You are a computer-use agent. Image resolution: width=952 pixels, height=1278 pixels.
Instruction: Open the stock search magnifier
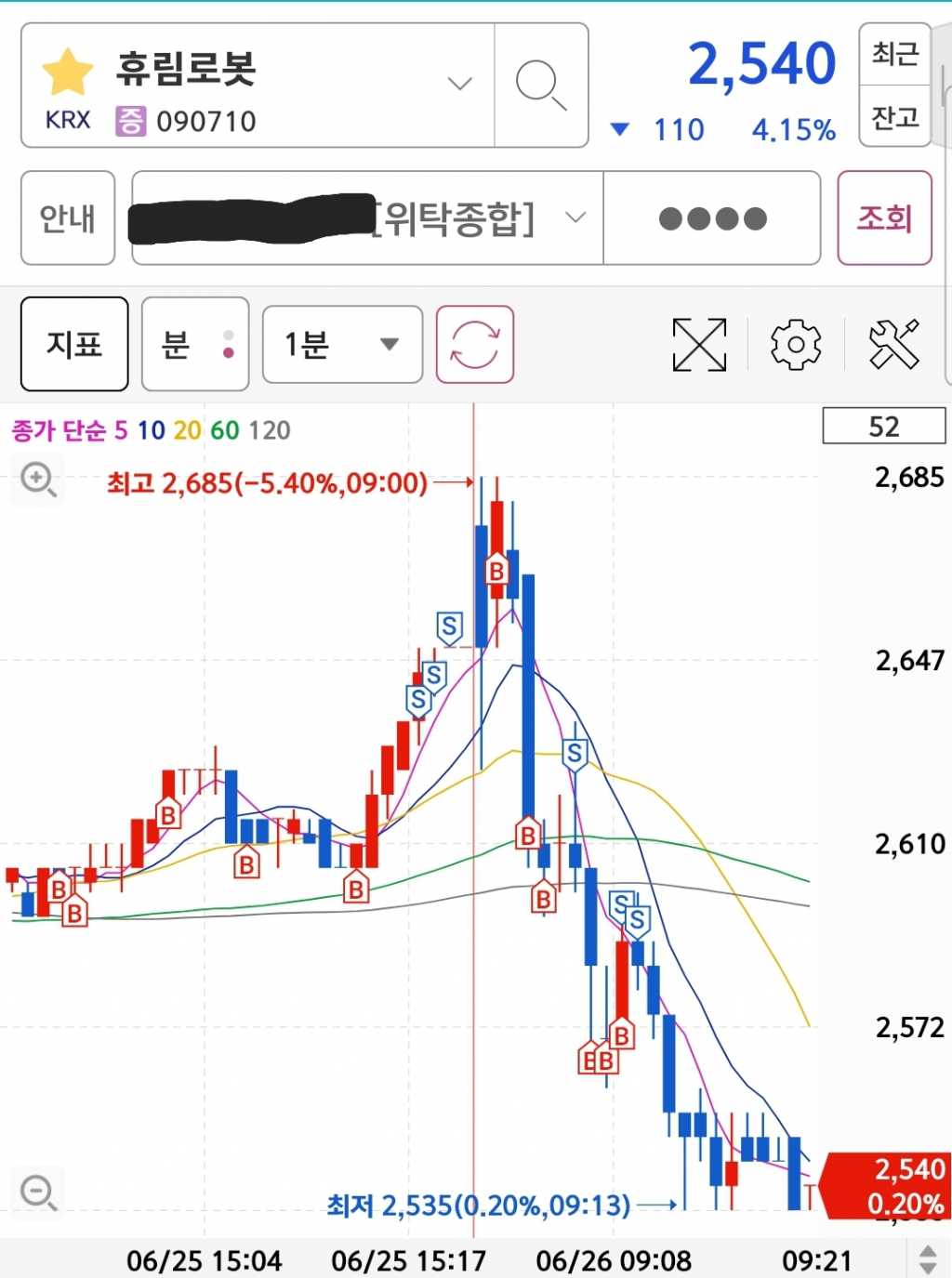click(x=541, y=85)
